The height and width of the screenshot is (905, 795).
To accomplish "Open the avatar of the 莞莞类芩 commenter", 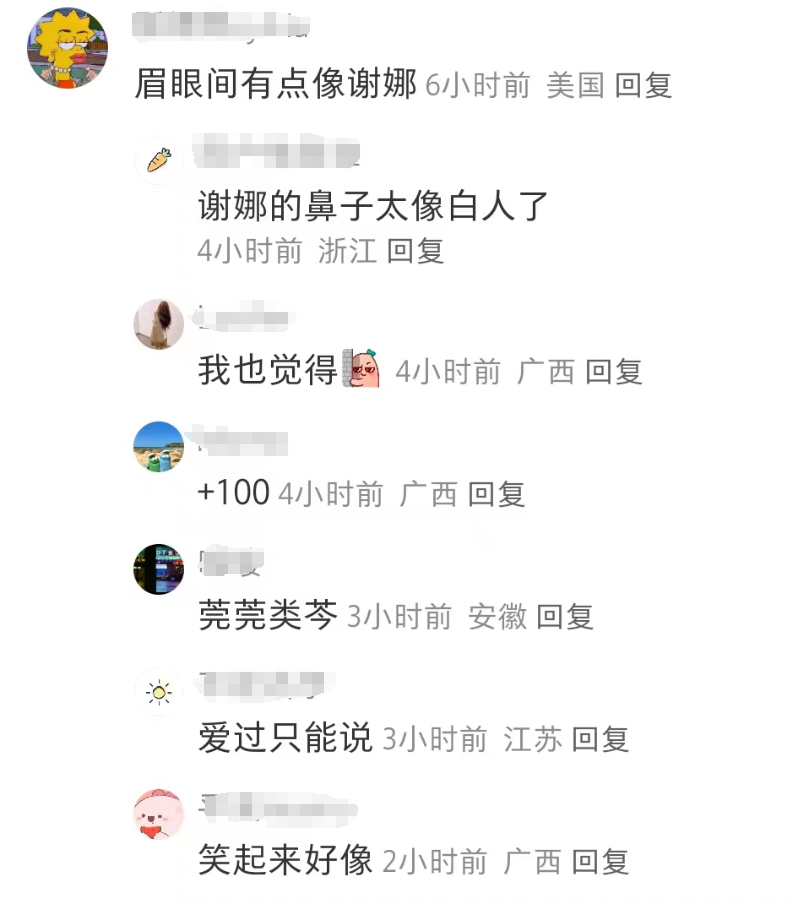I will coord(159,570).
